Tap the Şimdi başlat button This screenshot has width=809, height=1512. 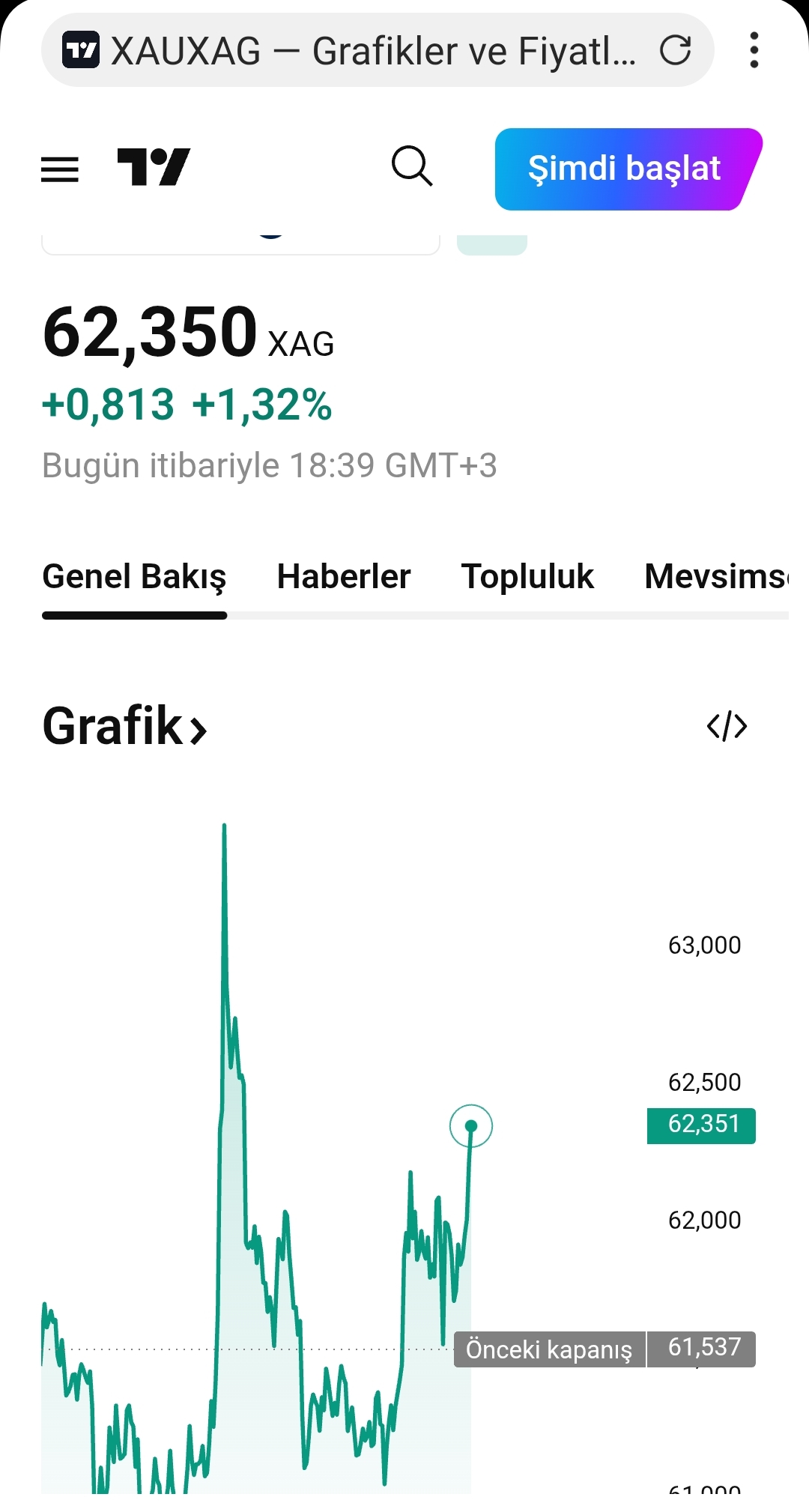point(624,169)
